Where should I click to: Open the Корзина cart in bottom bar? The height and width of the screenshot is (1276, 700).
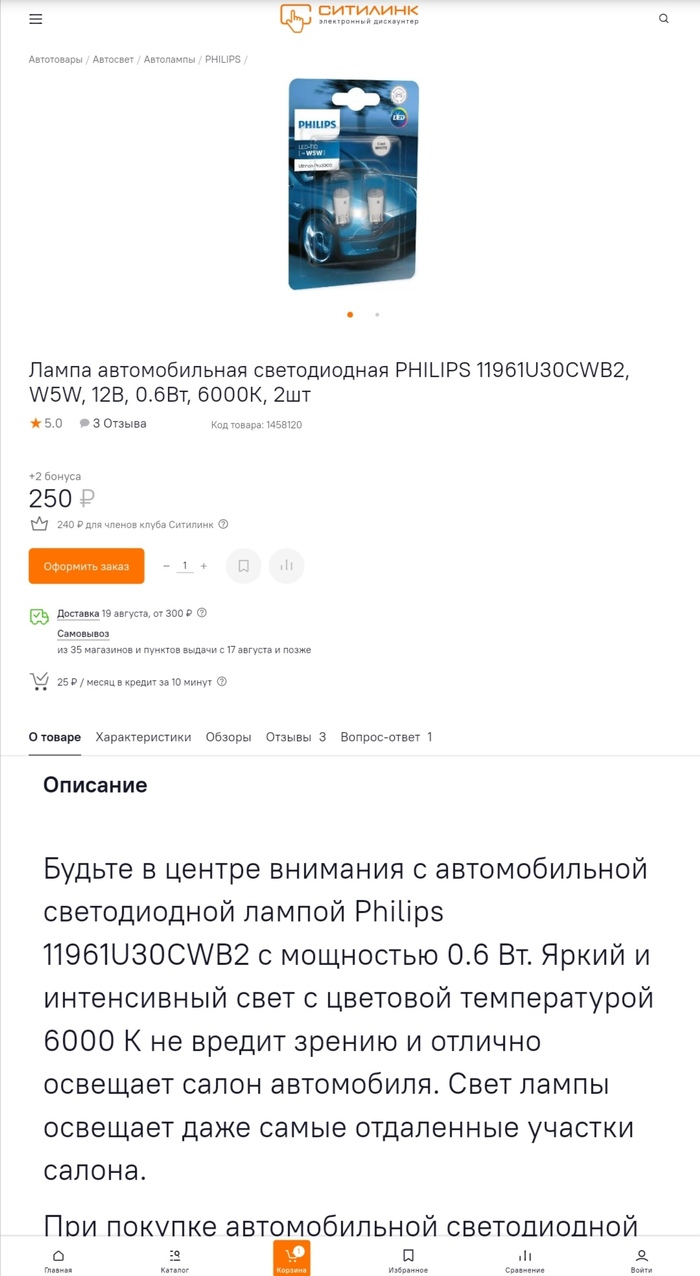coord(292,1259)
